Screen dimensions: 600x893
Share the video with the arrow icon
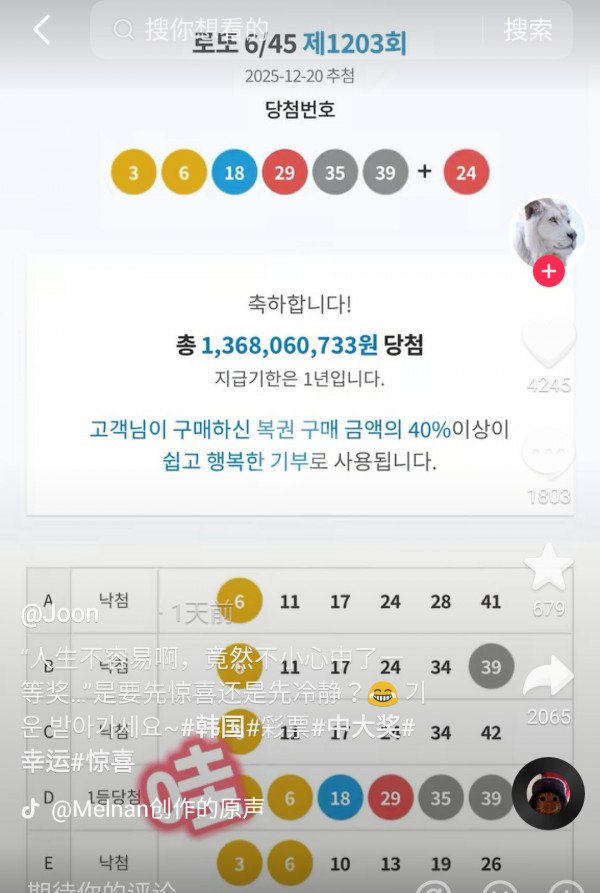[548, 678]
